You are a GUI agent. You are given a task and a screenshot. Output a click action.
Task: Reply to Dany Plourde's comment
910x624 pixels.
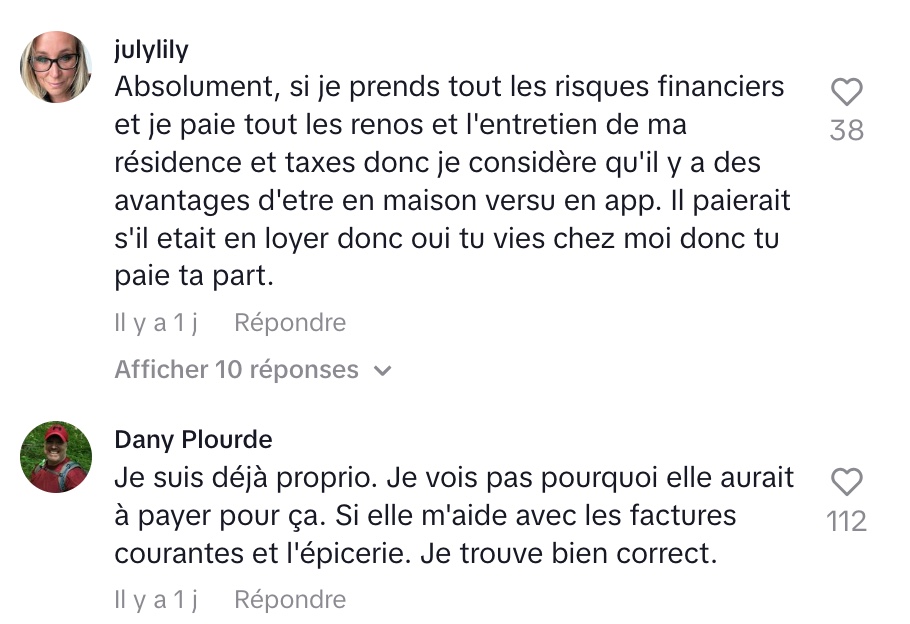290,600
